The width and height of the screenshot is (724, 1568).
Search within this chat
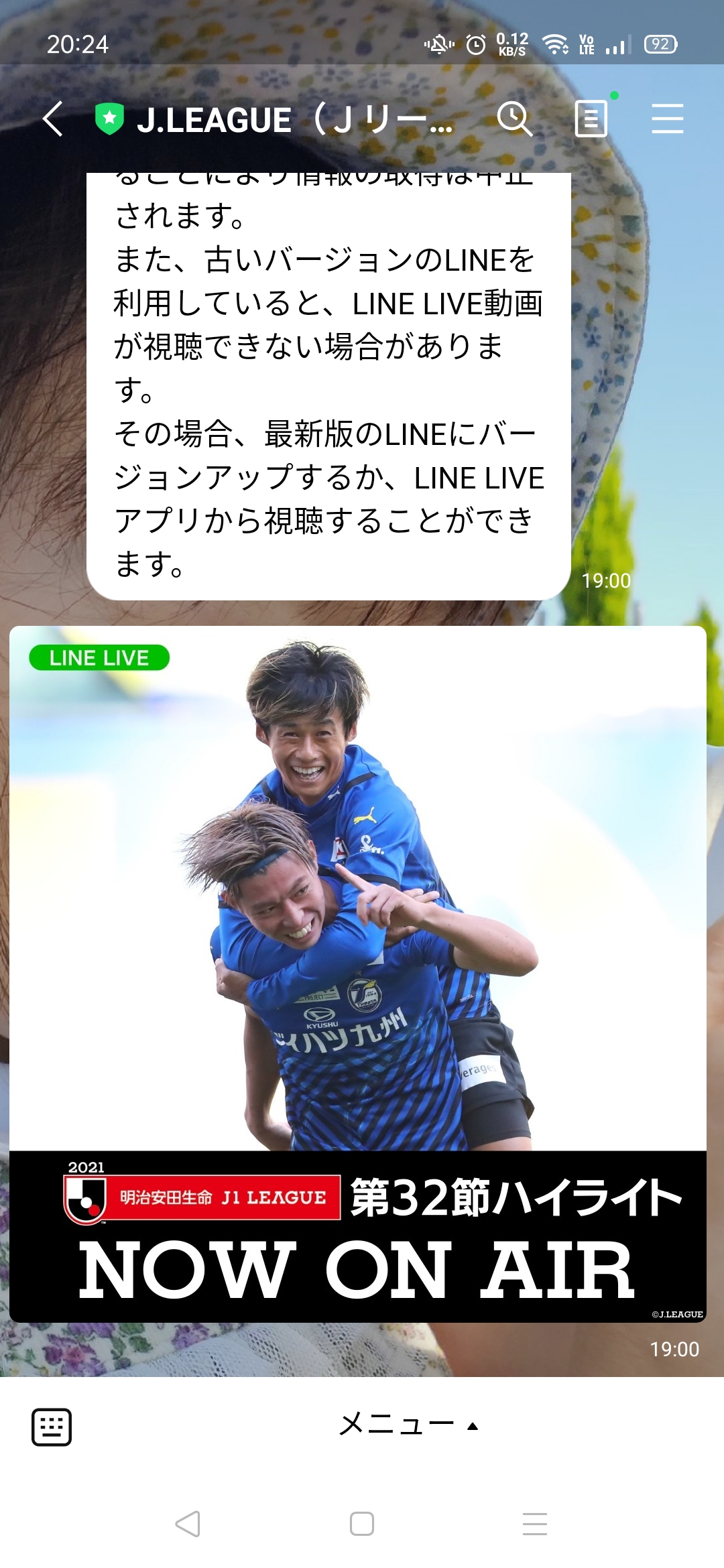coord(514,119)
